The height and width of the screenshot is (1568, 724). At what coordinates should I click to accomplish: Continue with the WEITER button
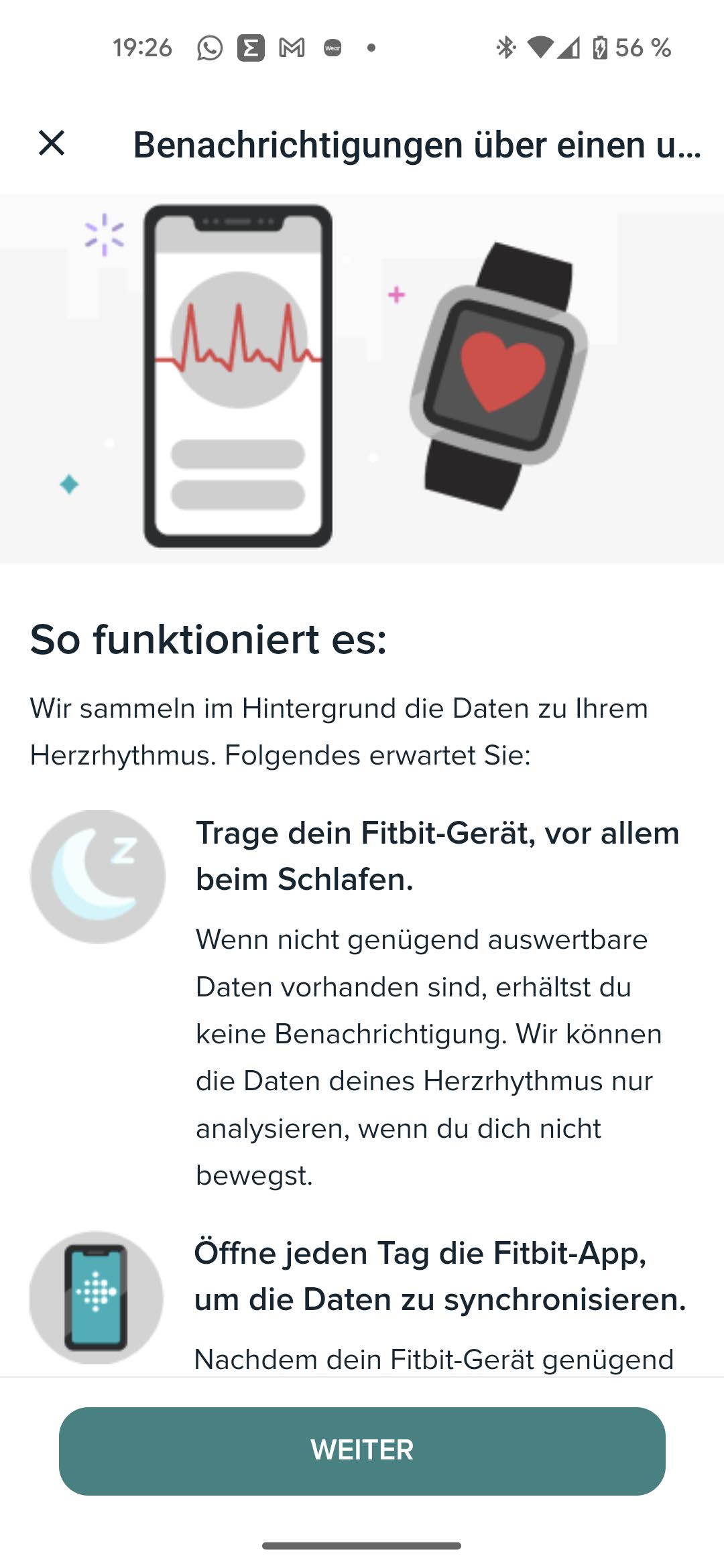[x=362, y=1450]
